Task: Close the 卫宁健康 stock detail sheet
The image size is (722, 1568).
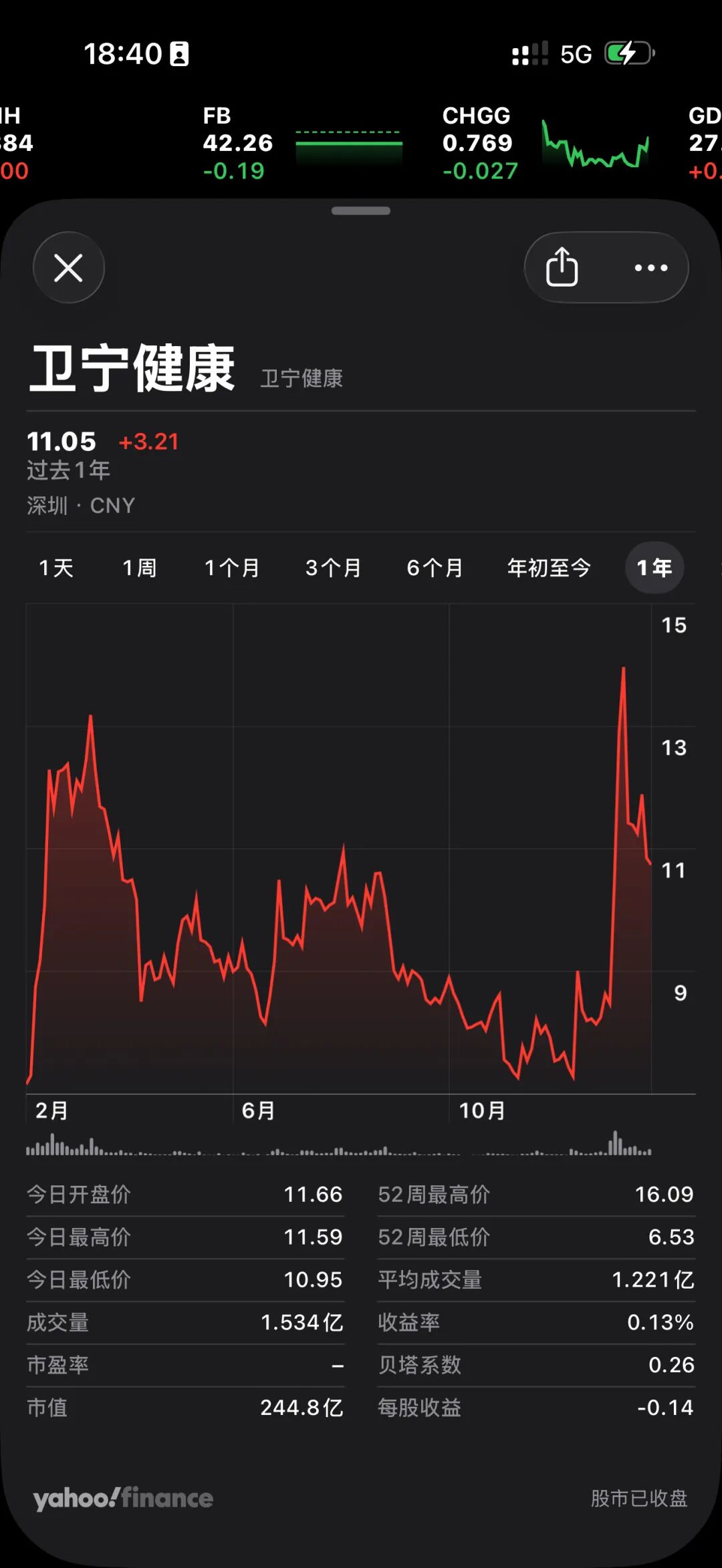Action: 69,268
